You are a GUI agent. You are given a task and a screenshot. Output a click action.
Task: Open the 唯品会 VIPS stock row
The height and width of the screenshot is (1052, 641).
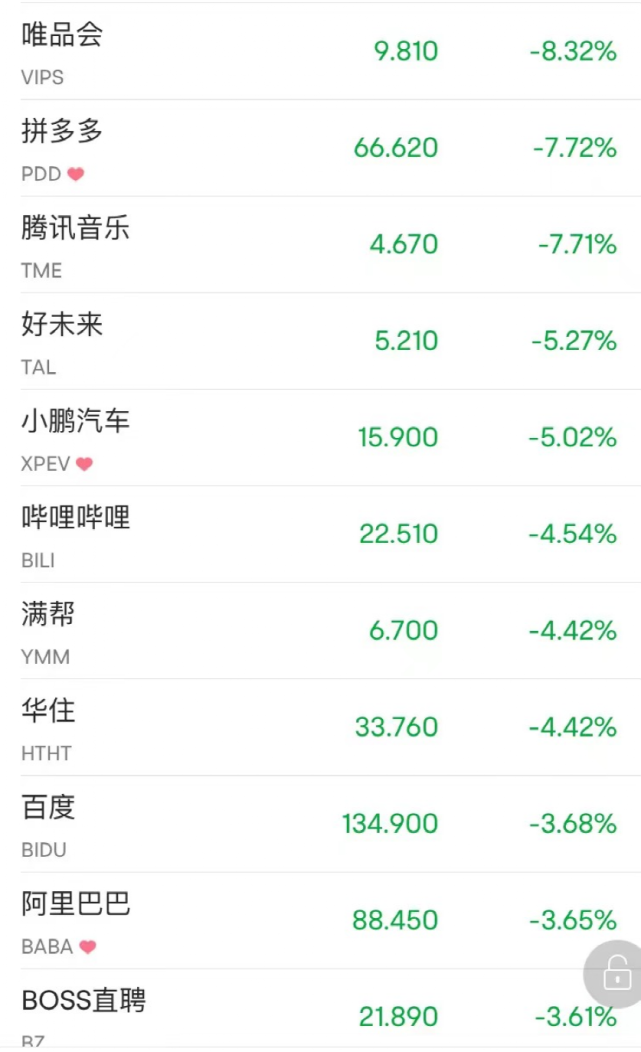pyautogui.click(x=320, y=52)
